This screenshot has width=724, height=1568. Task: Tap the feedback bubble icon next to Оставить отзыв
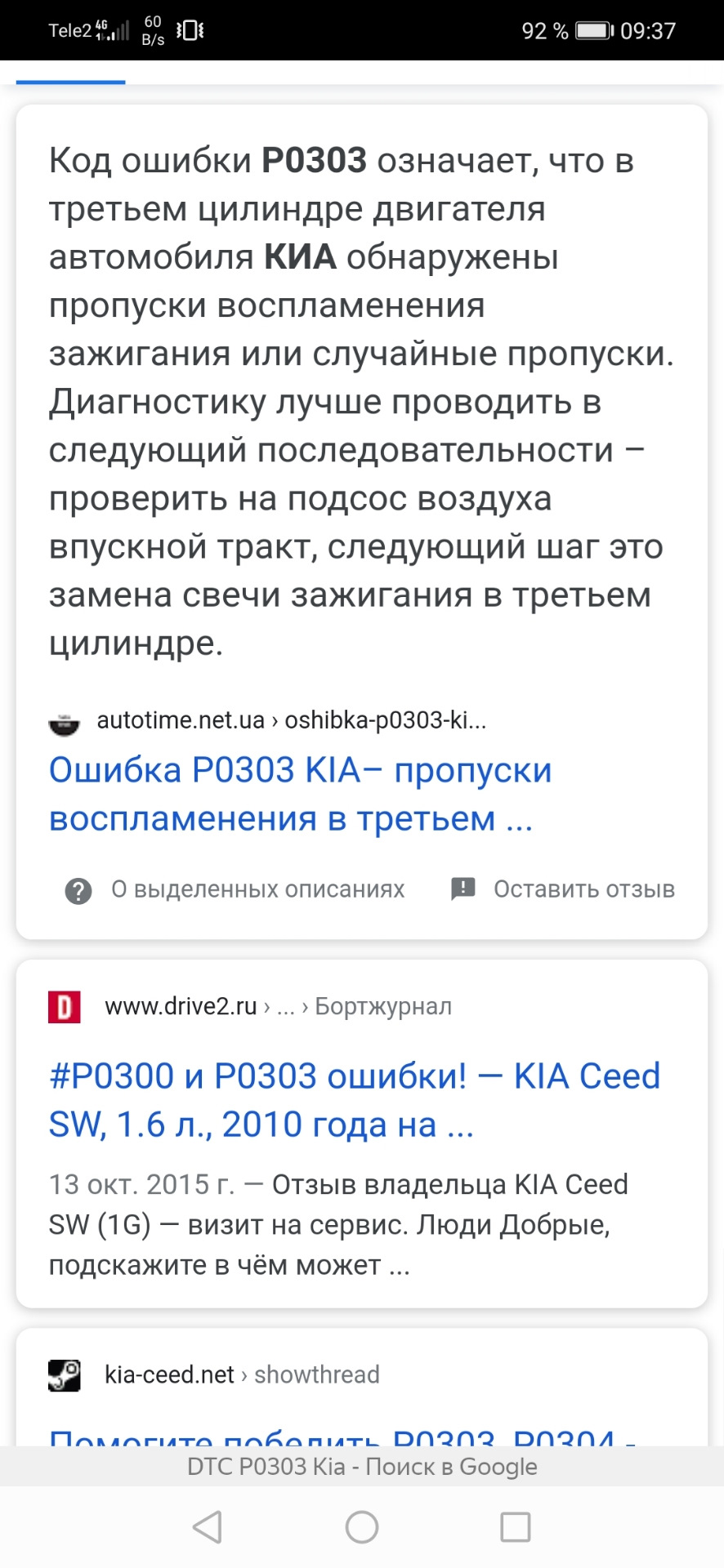(462, 889)
